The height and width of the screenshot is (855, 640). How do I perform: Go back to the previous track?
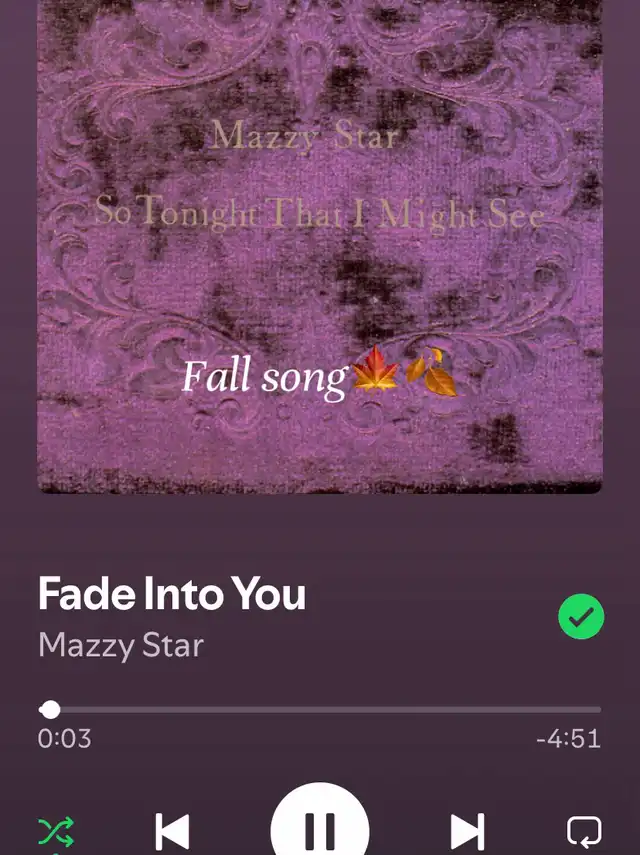[x=172, y=831]
